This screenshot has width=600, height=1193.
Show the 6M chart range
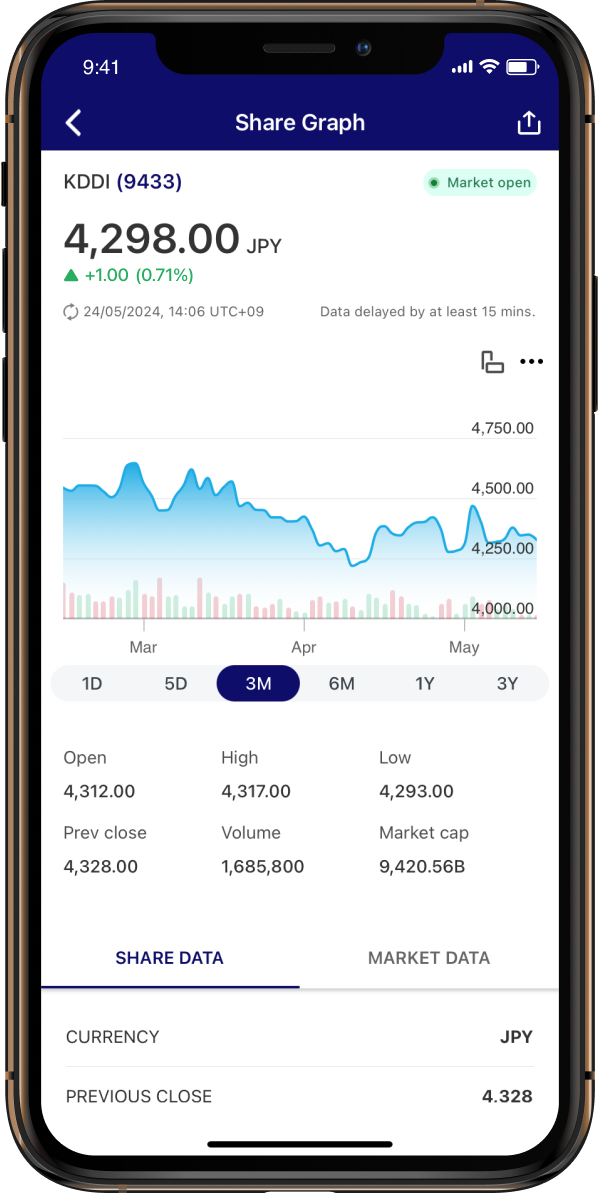click(x=342, y=684)
